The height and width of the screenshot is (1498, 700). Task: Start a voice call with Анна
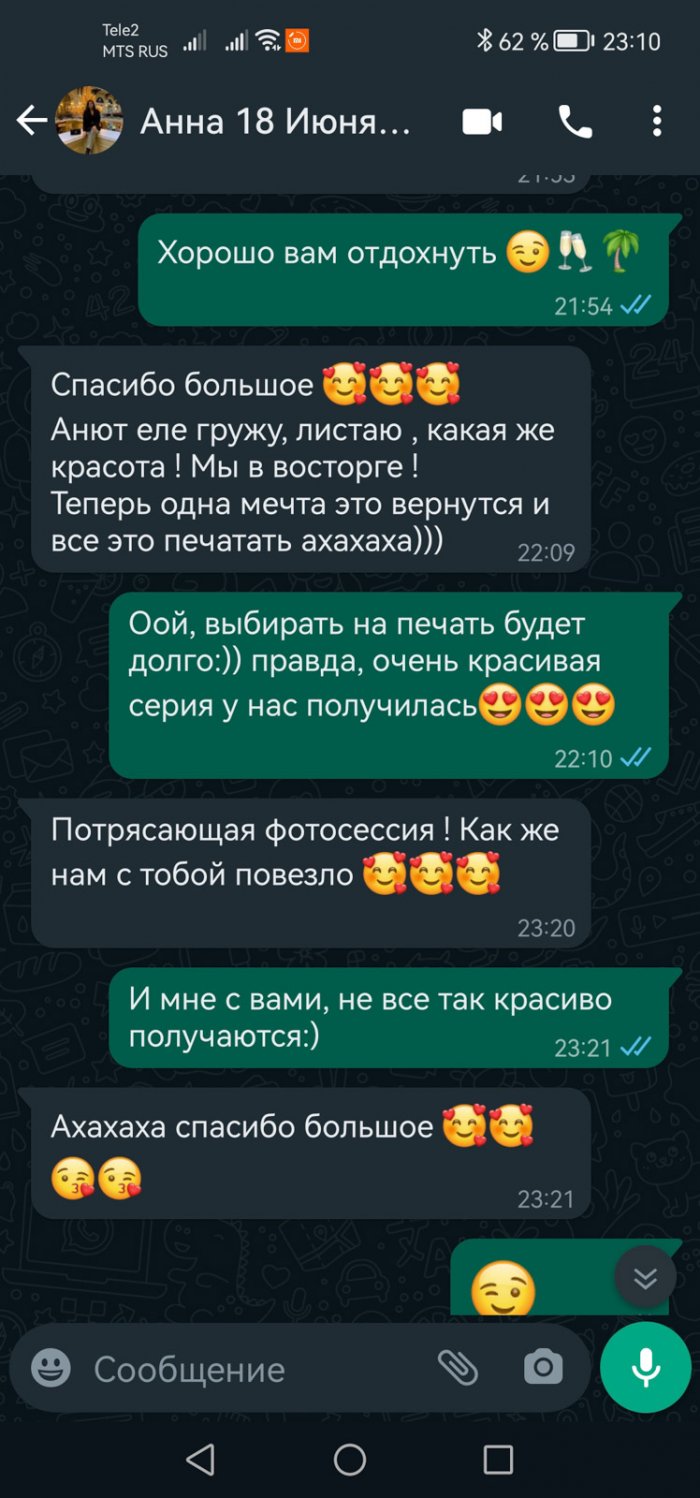[x=575, y=122]
